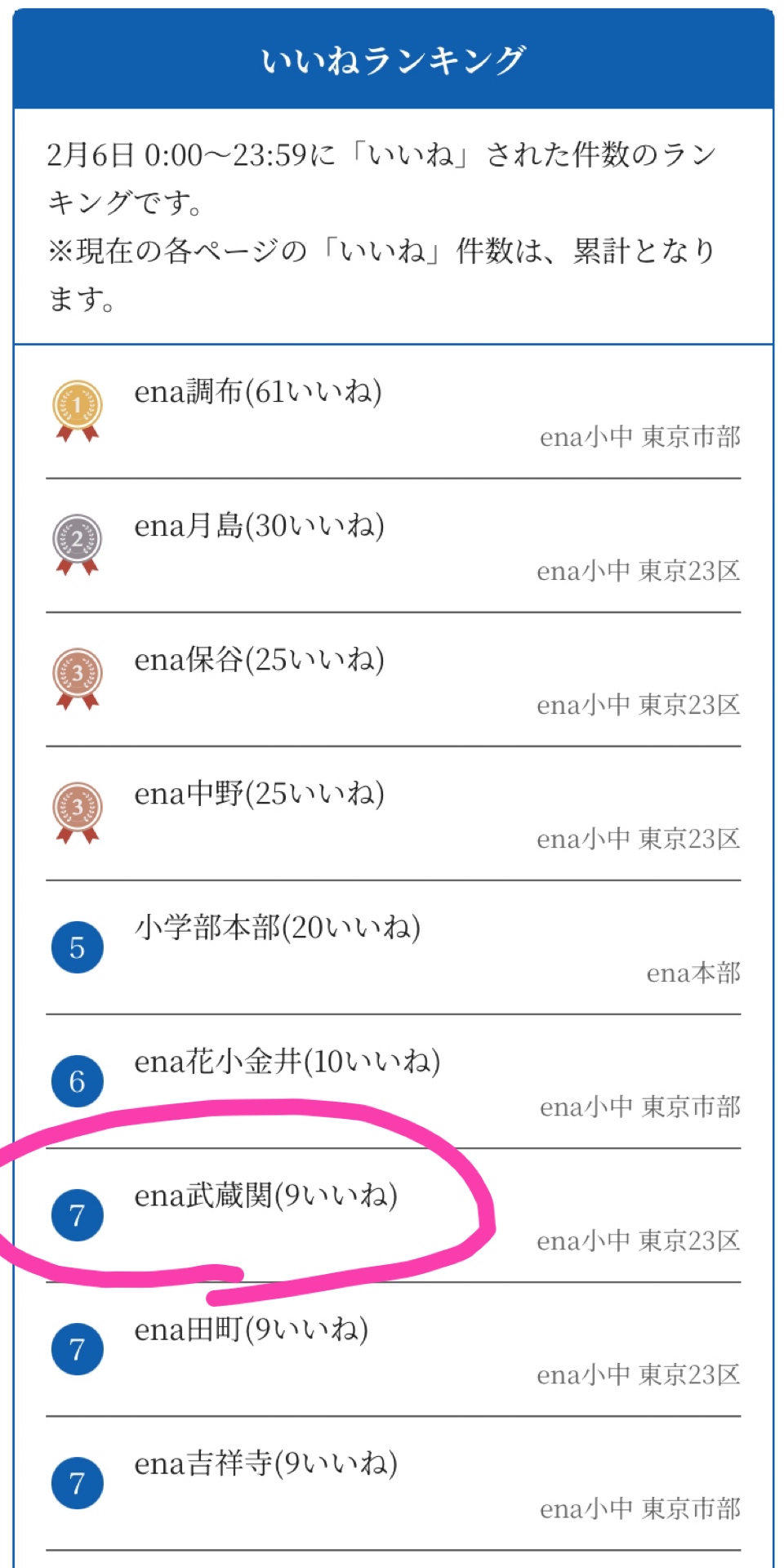Click the rank 7 badge beside ena田町
Screen dimensions: 784x1568
tap(78, 1349)
